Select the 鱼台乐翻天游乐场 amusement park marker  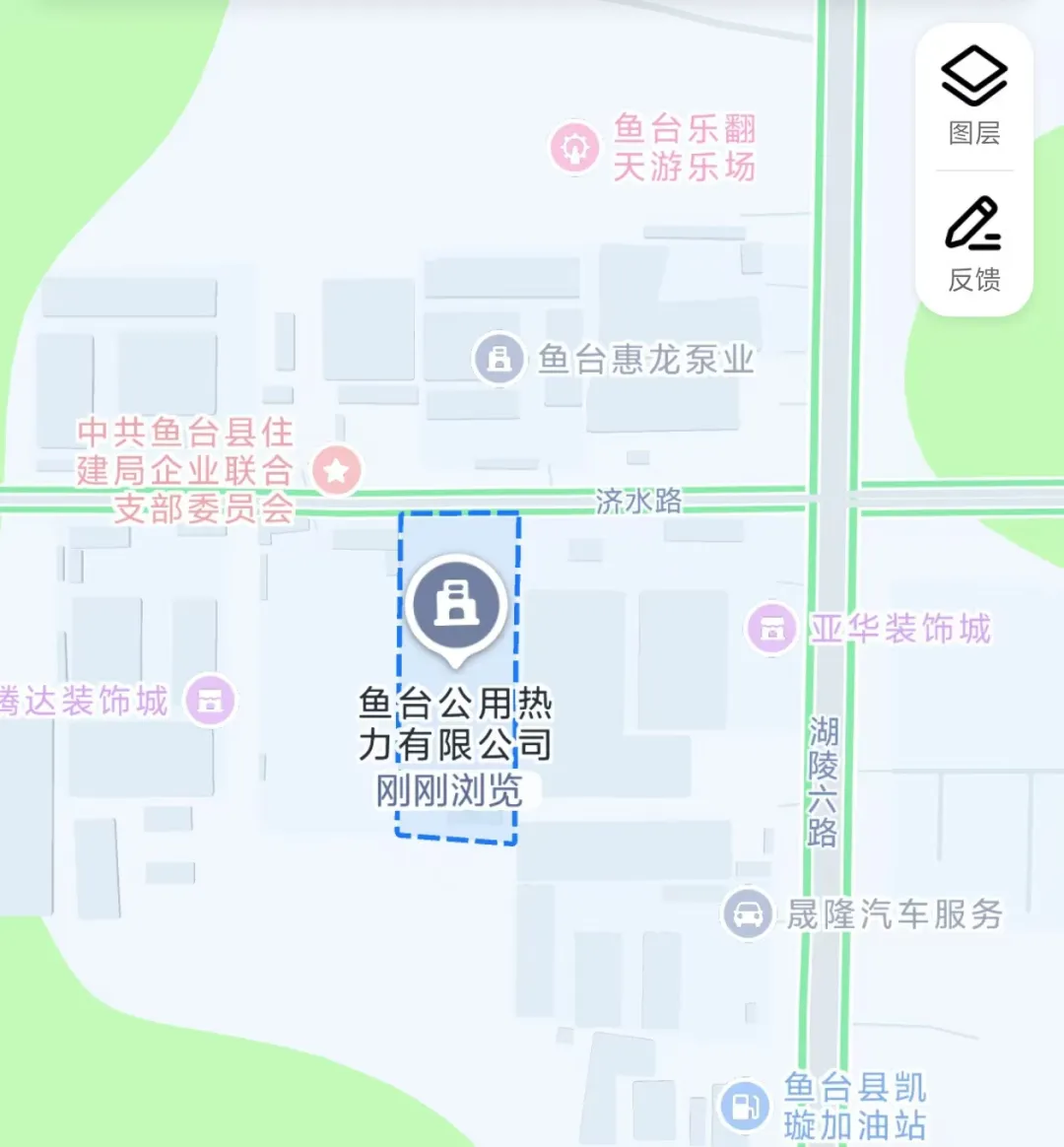pyautogui.click(x=575, y=148)
